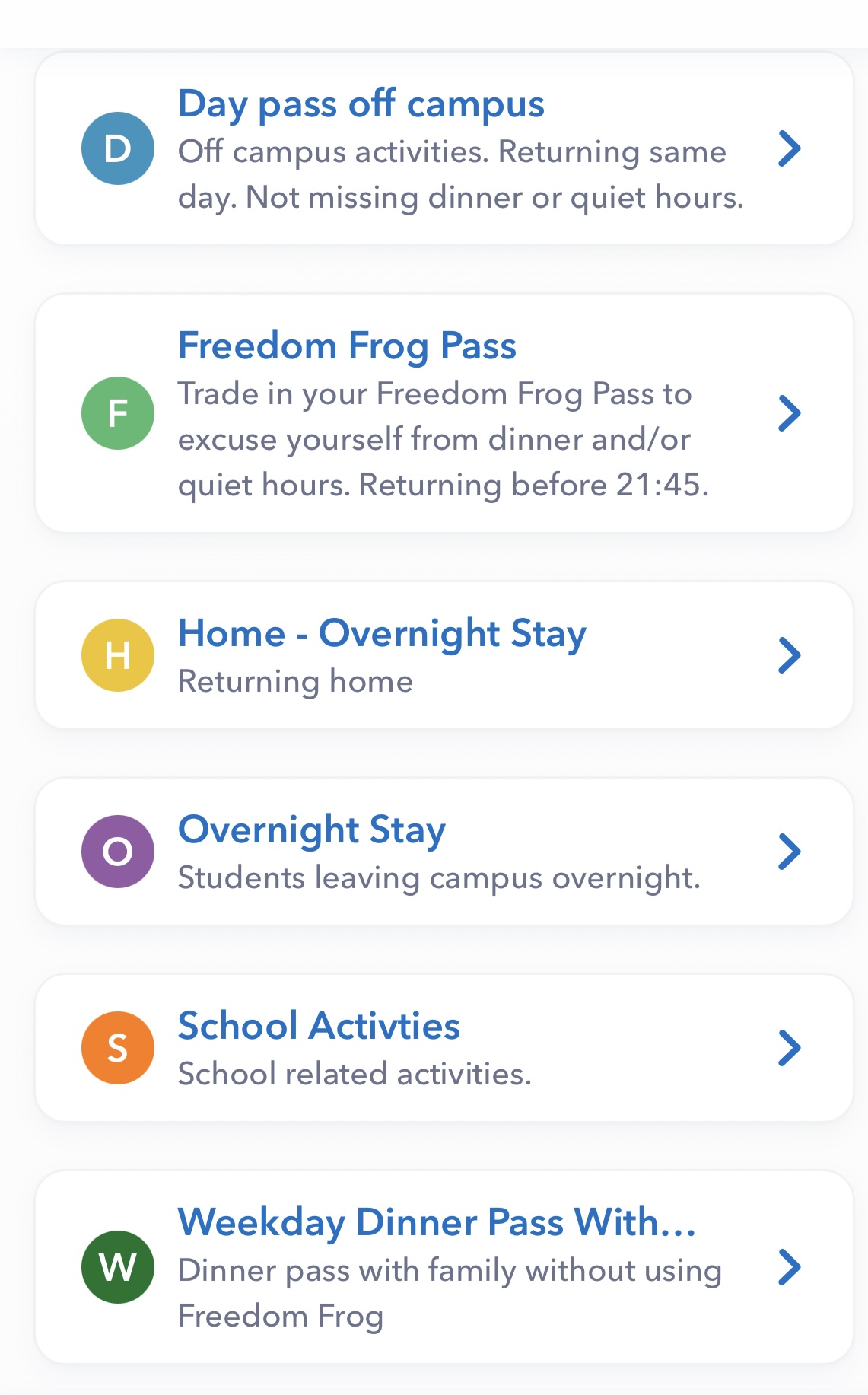Open the Freedom Frog Pass option
Screen dimensions: 868x1395
pos(444,413)
